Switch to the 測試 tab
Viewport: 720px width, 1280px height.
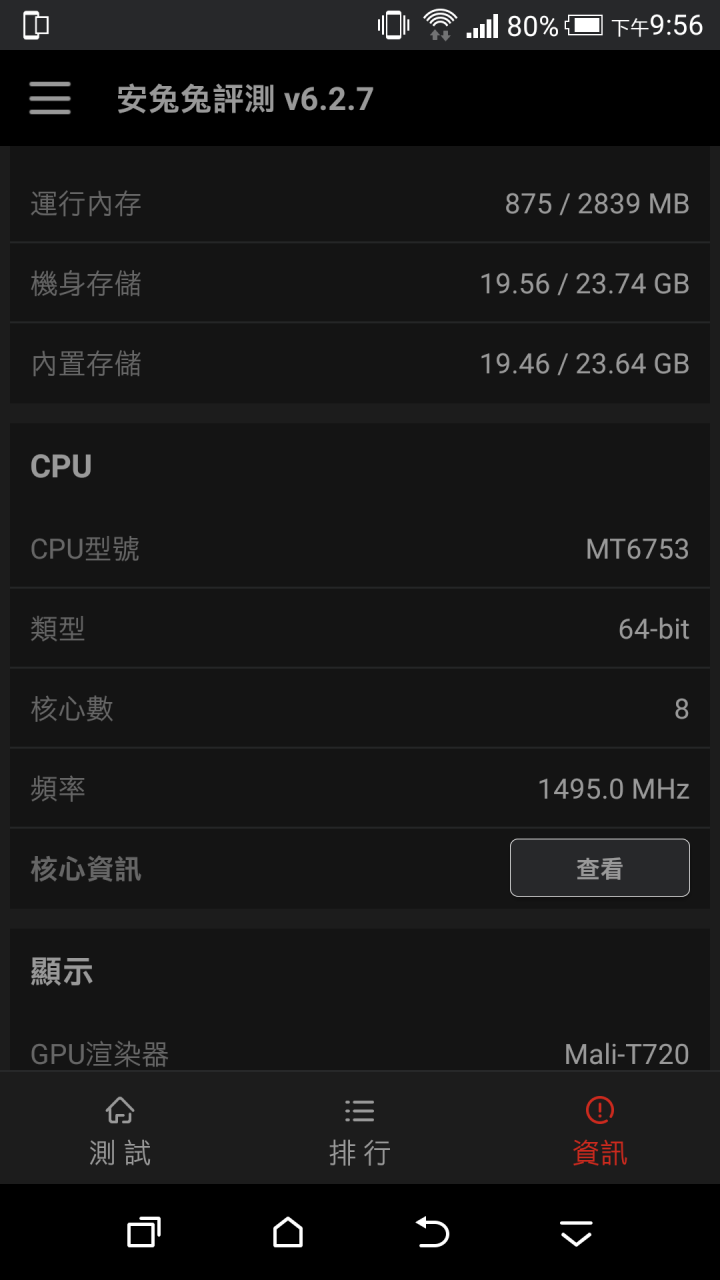pos(120,1132)
